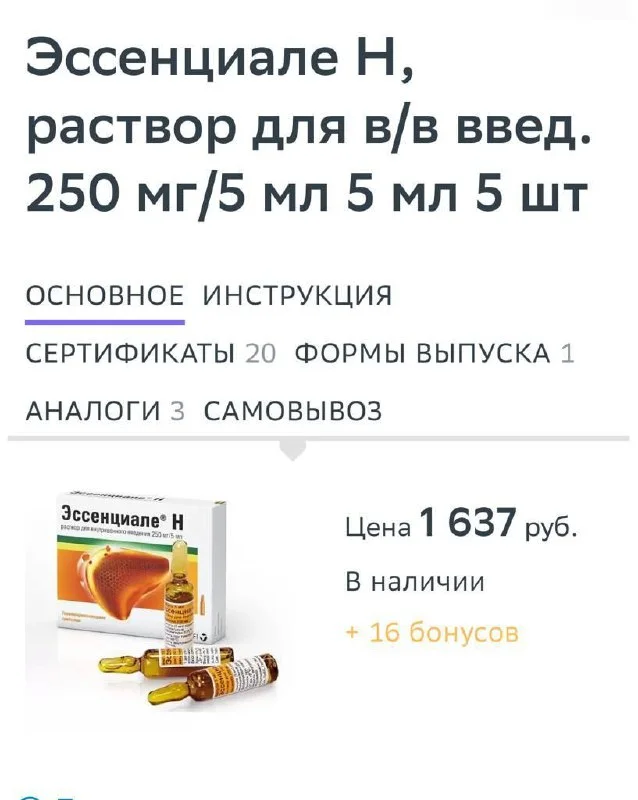The height and width of the screenshot is (800, 638).
Task: Switch to the Основное tab
Action: click(x=104, y=297)
